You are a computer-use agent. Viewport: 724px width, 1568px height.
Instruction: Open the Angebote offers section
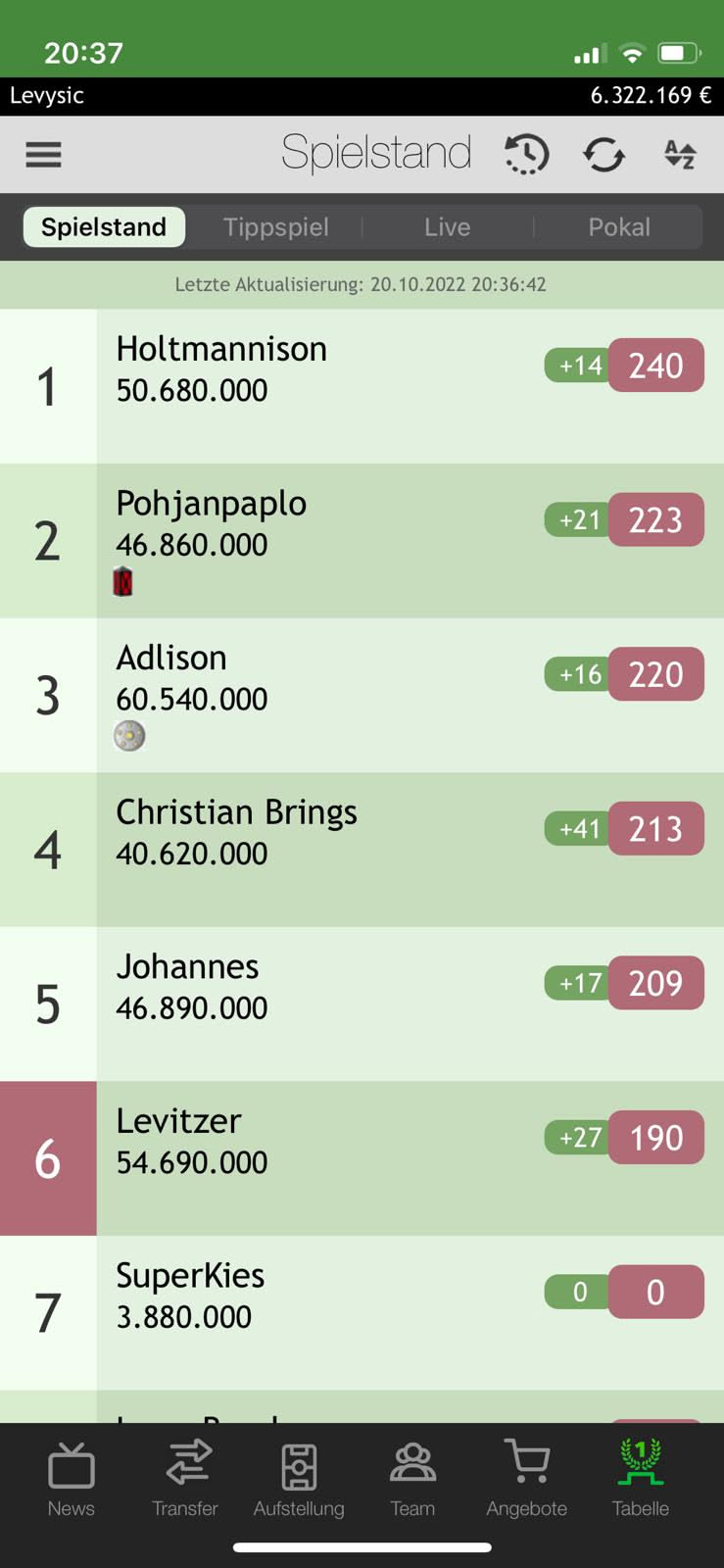526,1480
